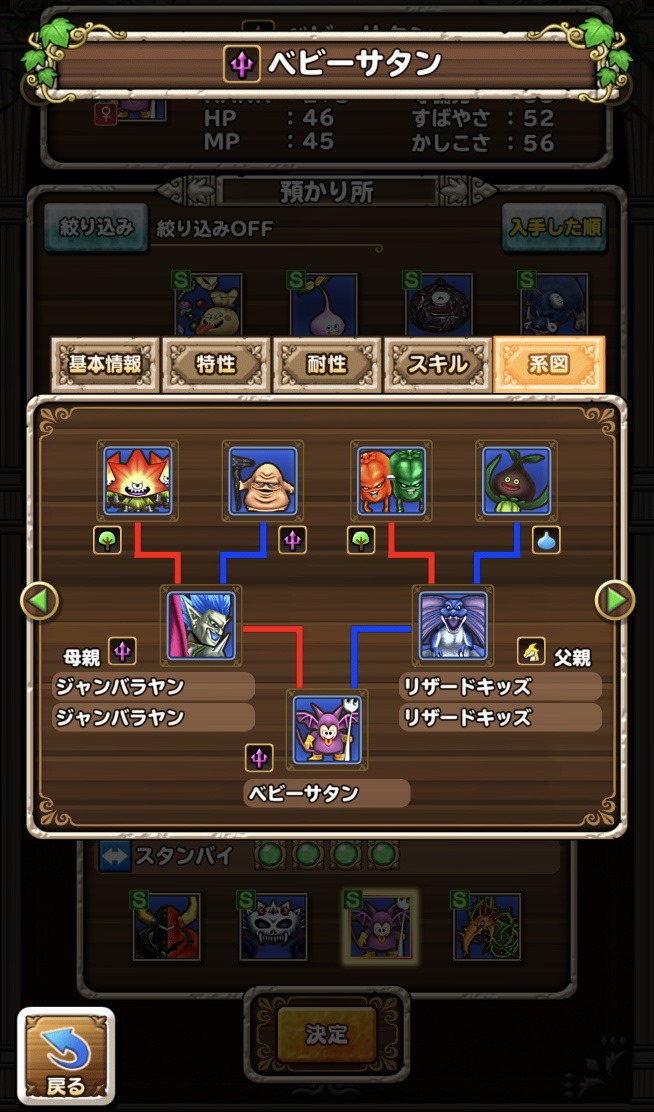
Task: Go to previous monster with left arrow
Action: click(x=40, y=601)
